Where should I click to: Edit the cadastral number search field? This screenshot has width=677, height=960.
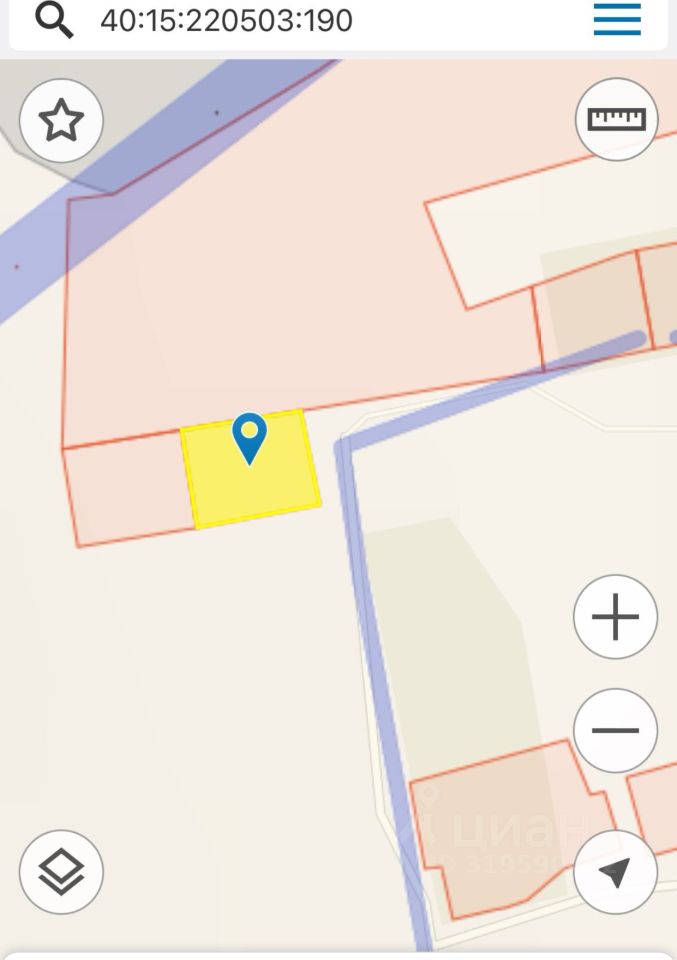pyautogui.click(x=300, y=19)
